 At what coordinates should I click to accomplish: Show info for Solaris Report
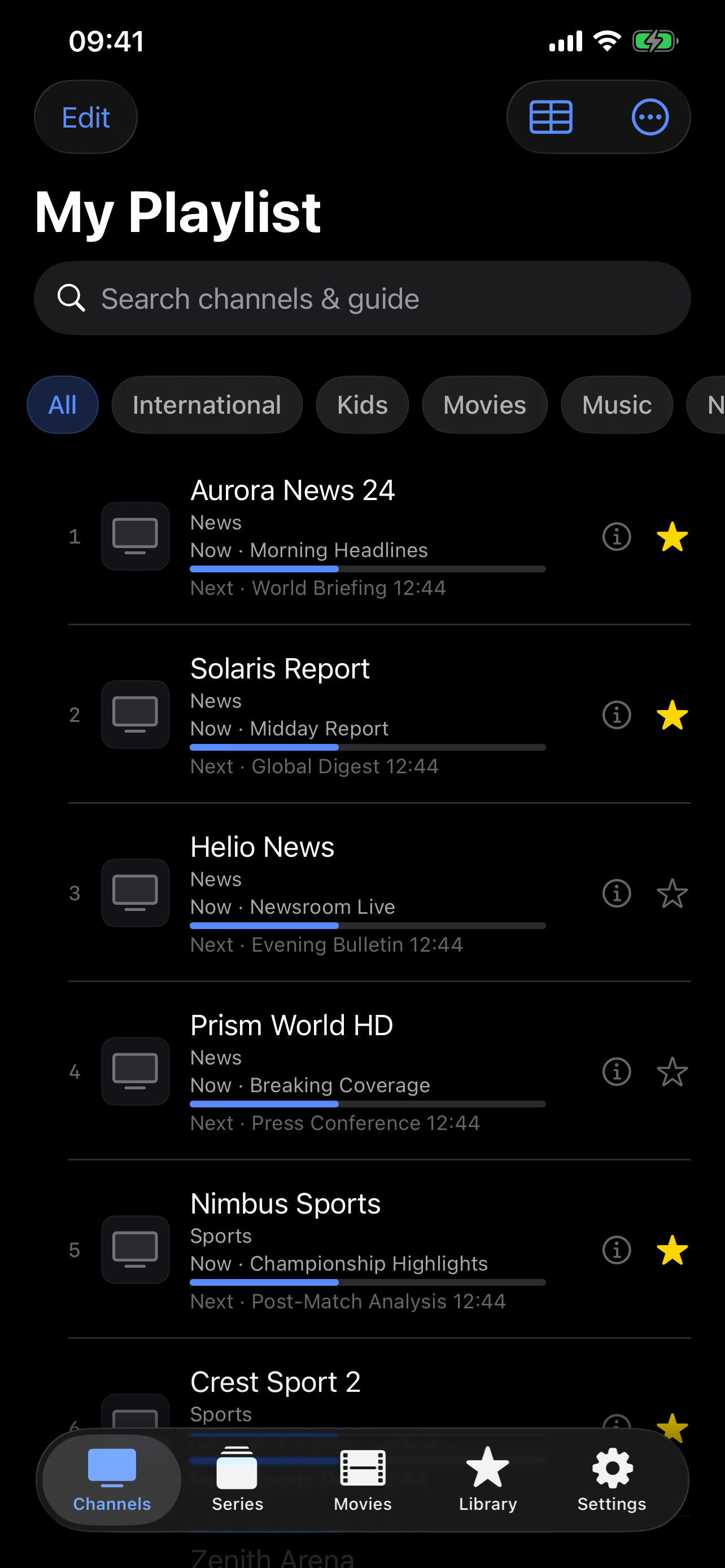[617, 715]
